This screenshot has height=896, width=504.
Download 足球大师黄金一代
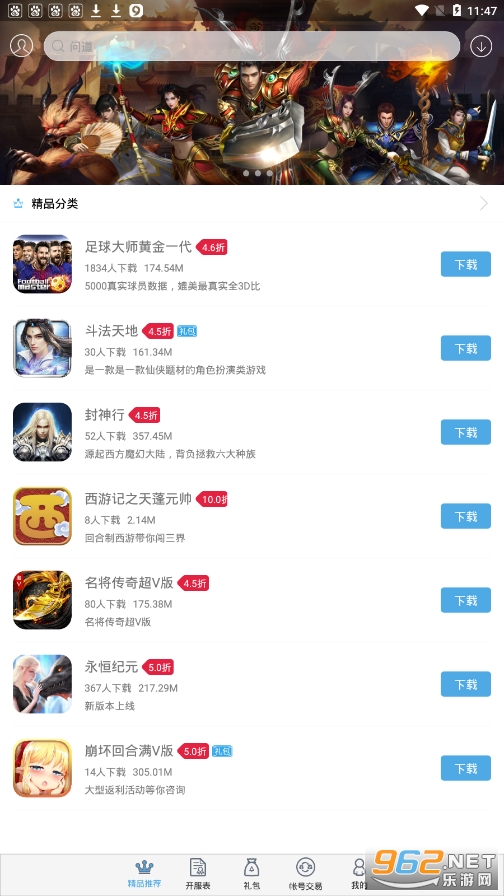466,264
